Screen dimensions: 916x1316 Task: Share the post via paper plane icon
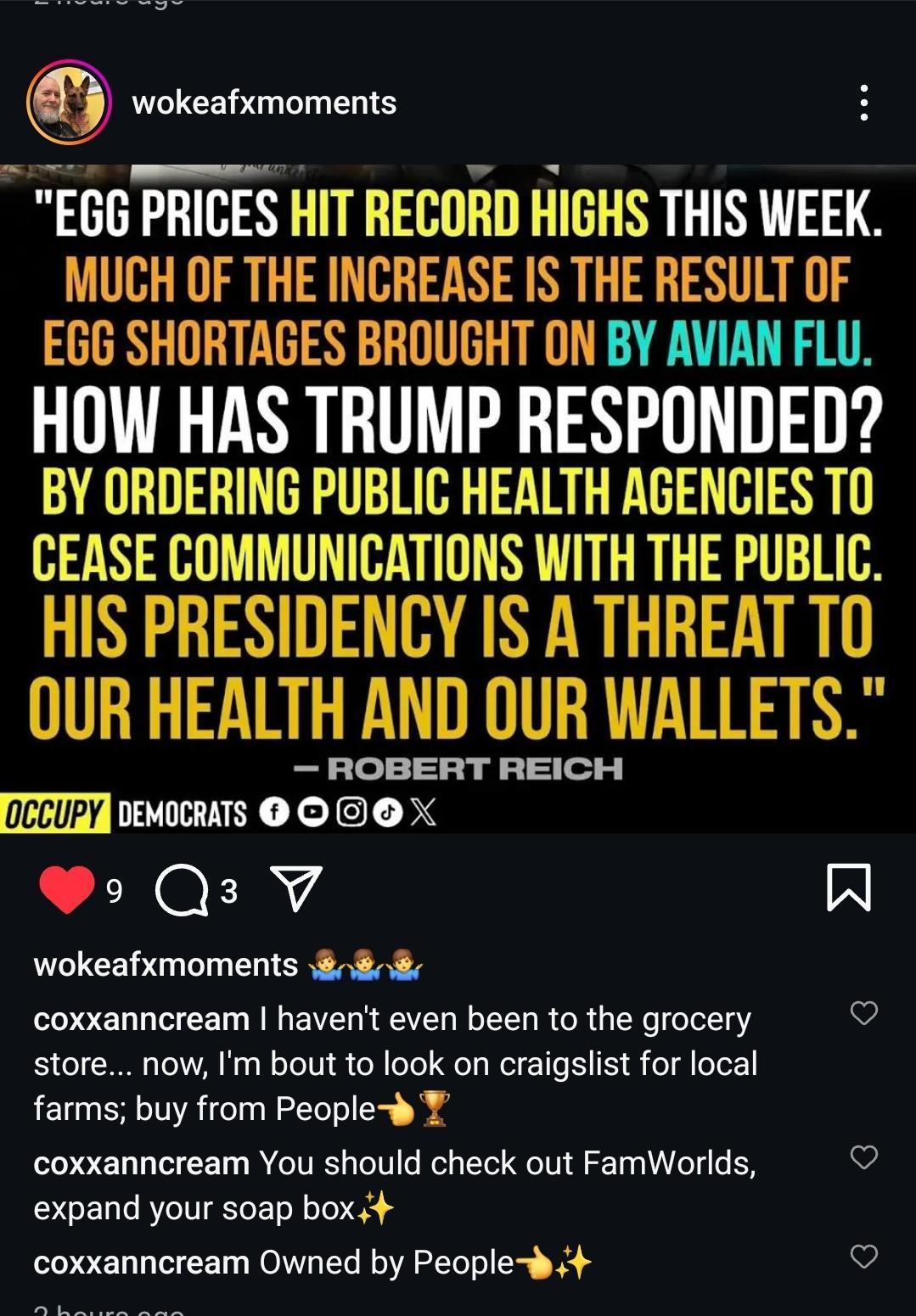(295, 888)
